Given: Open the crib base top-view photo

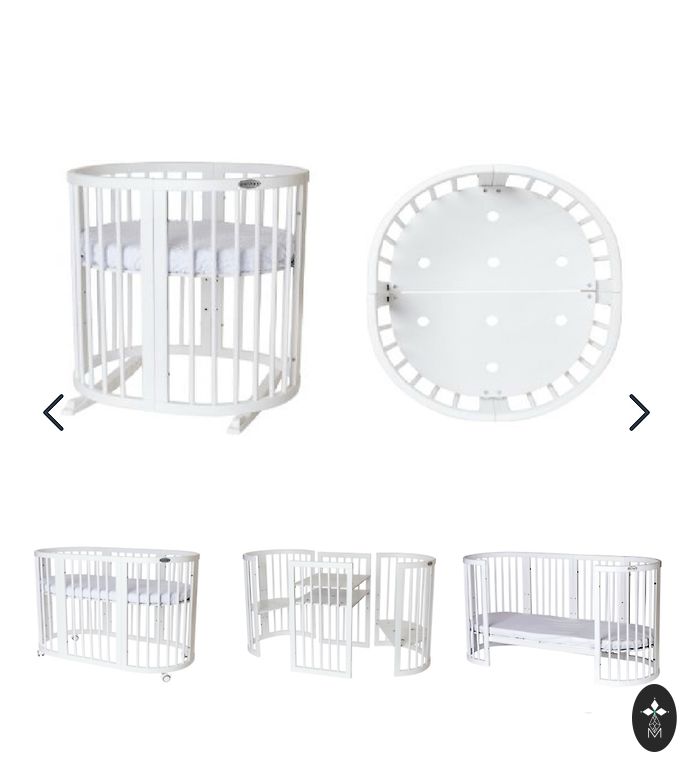Looking at the screenshot, I should [494, 292].
